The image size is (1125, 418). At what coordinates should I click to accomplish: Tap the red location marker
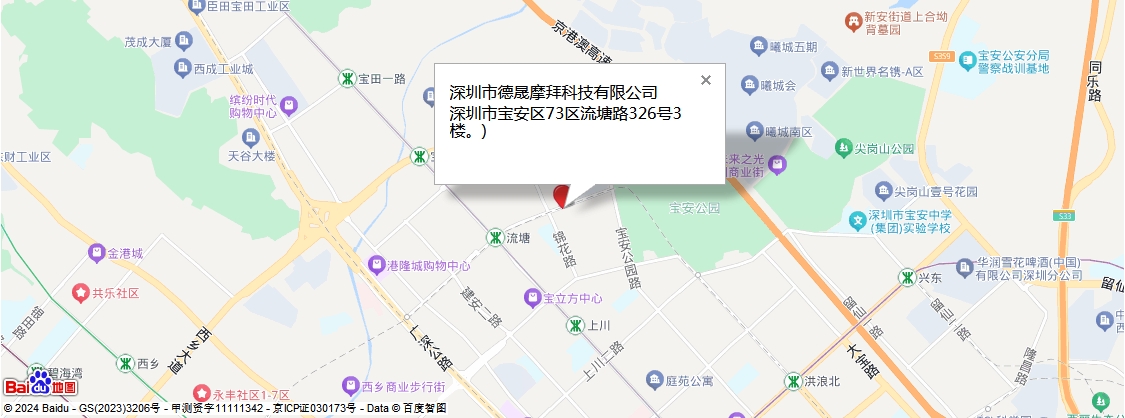point(562,194)
